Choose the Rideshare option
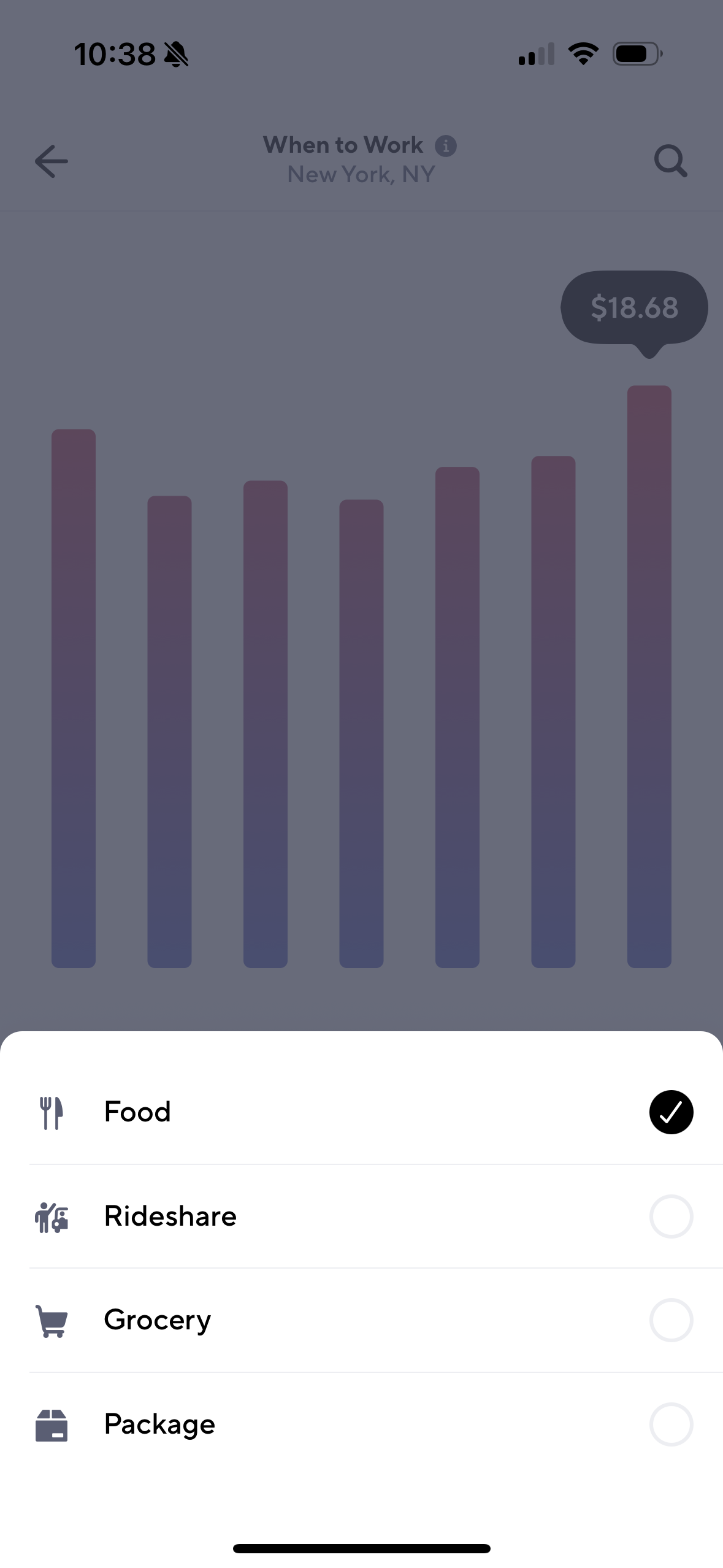 pos(361,1216)
